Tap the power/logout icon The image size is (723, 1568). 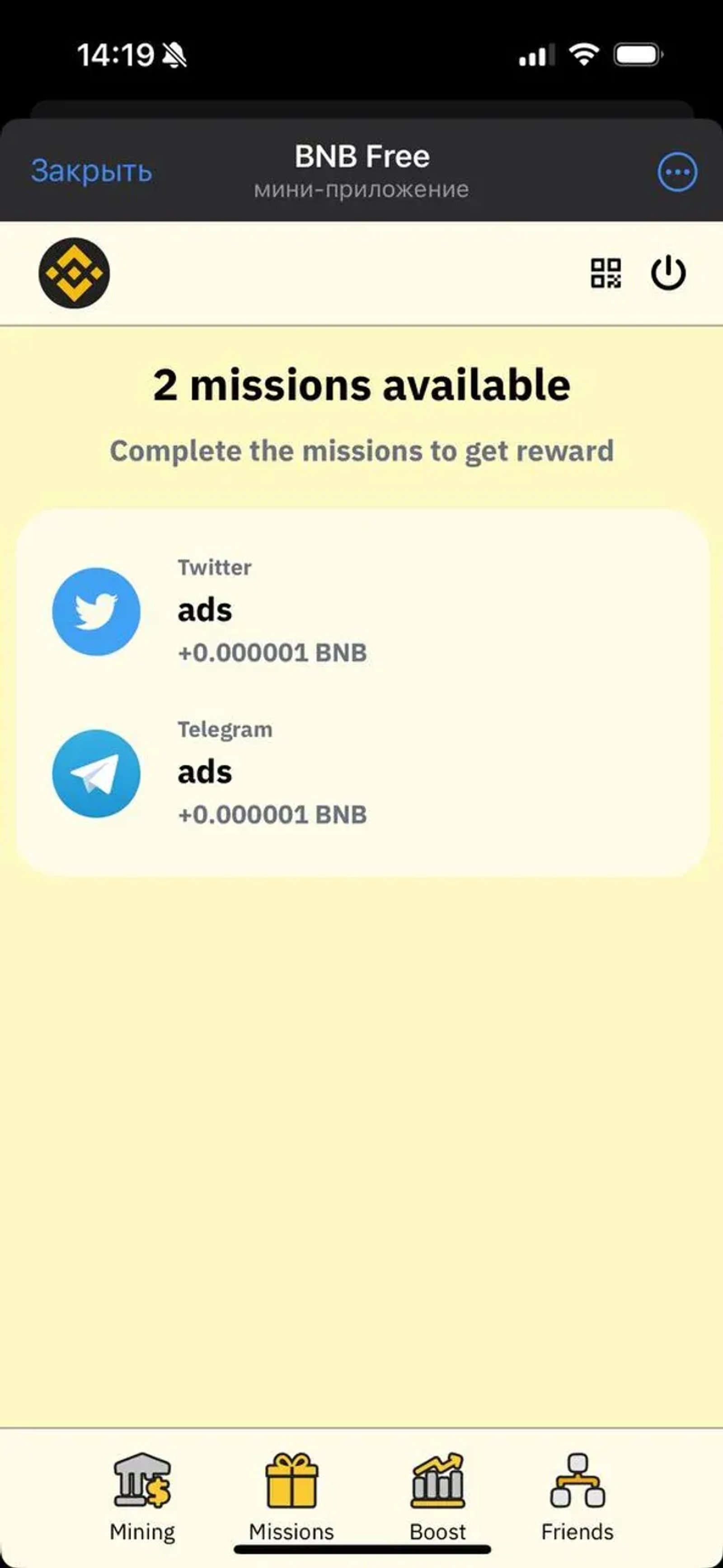click(668, 273)
